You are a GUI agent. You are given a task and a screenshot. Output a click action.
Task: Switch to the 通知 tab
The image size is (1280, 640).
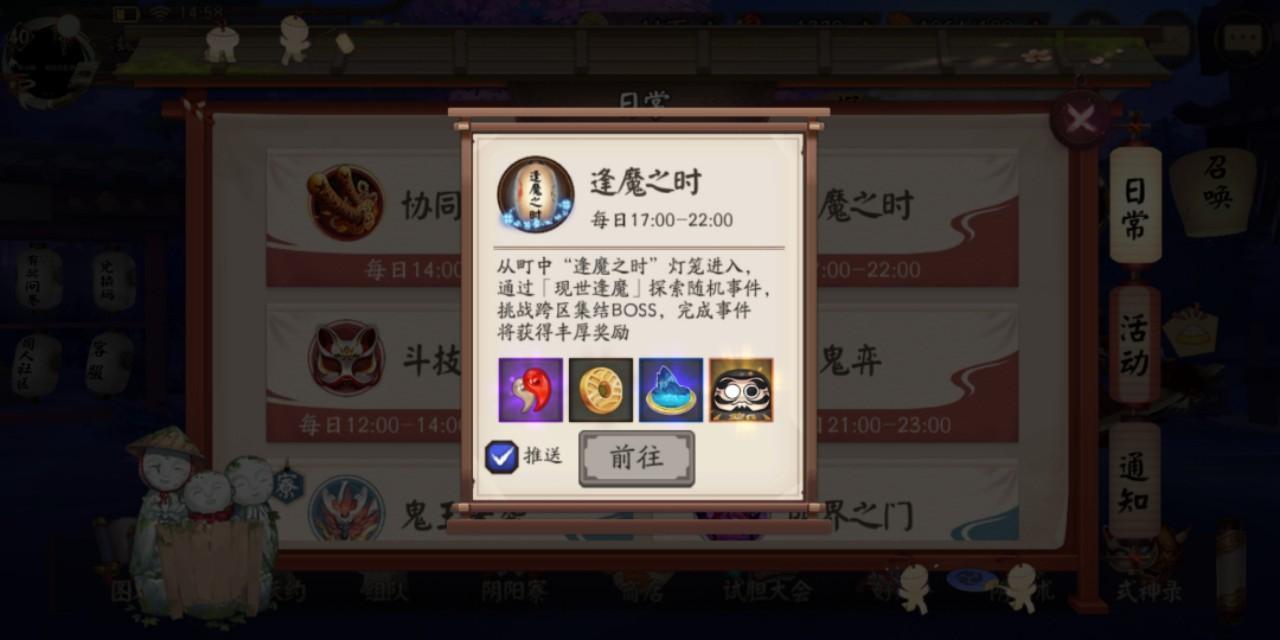pyautogui.click(x=1134, y=480)
